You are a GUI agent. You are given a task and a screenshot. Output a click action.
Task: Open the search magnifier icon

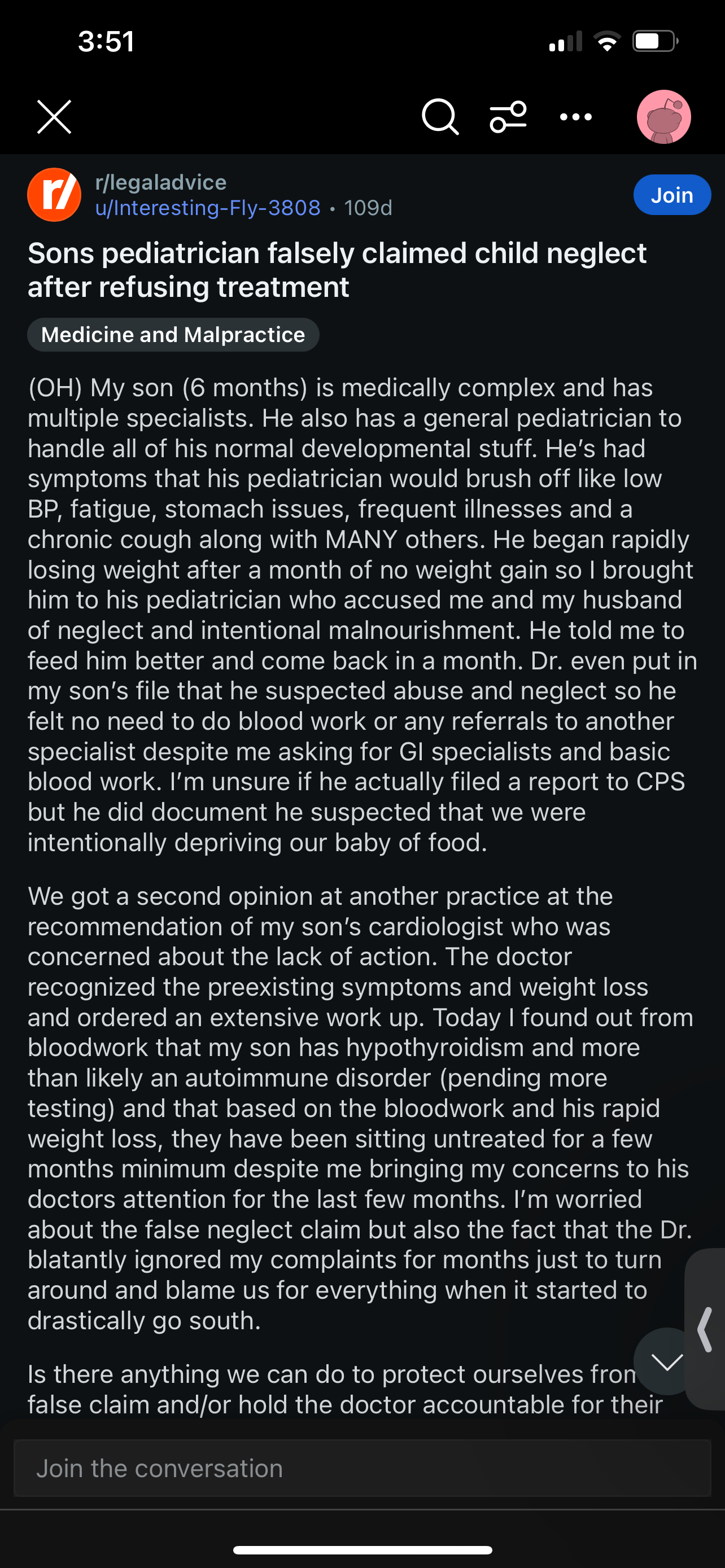pos(440,116)
